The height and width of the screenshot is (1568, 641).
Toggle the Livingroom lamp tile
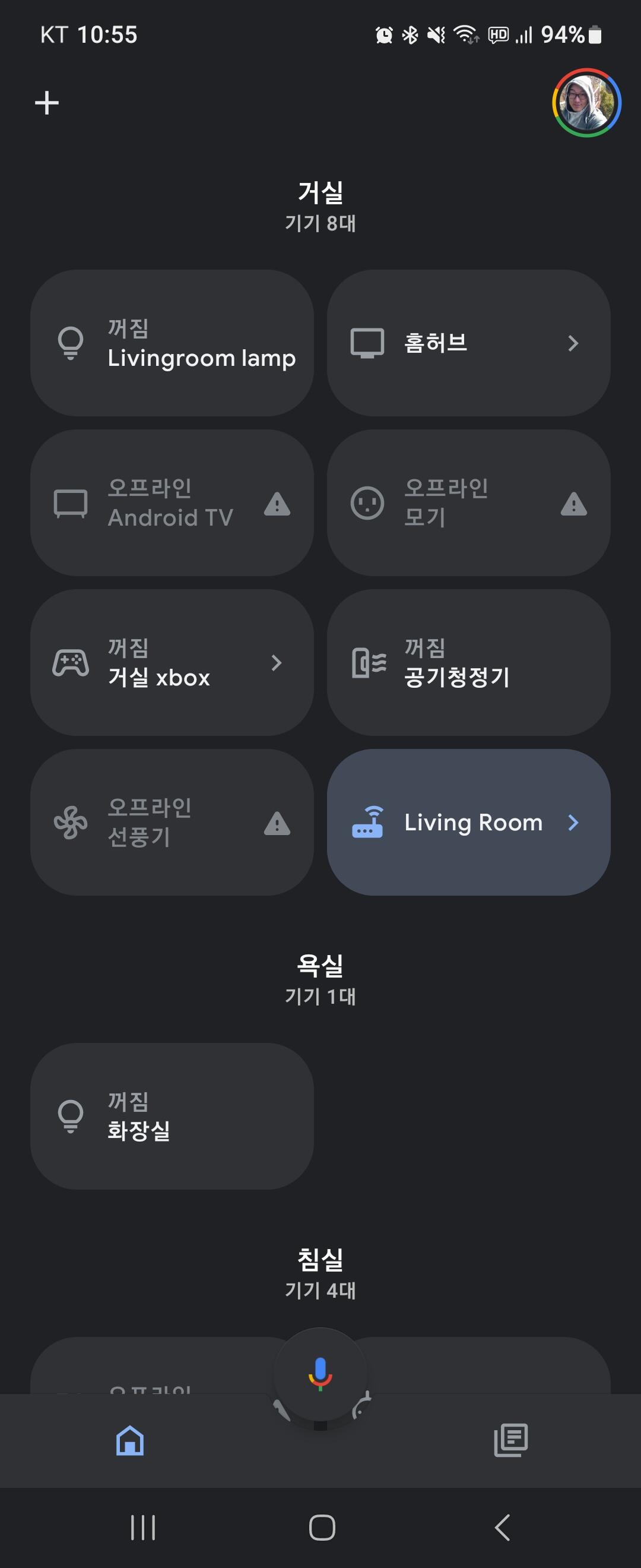click(x=172, y=343)
